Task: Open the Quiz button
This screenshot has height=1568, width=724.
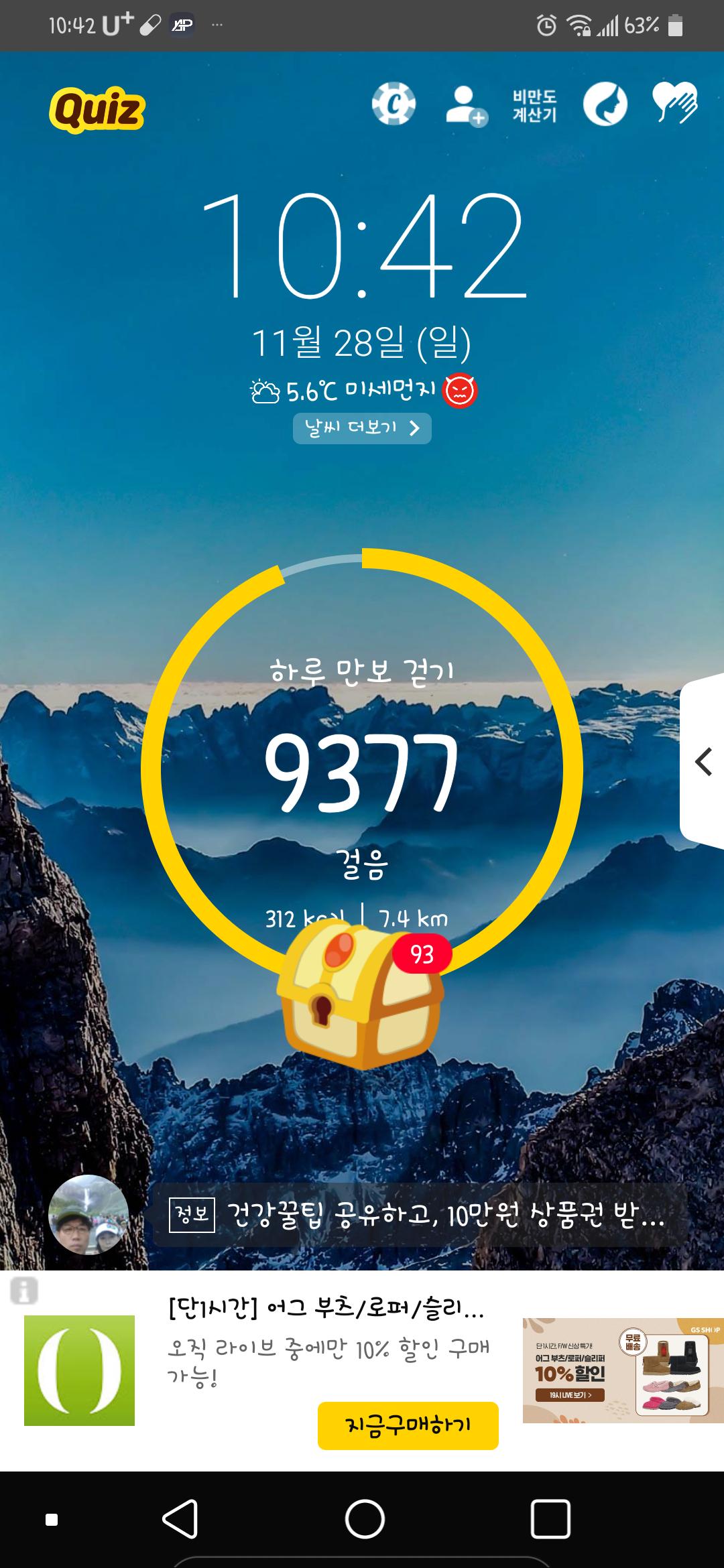Action: pos(97,110)
